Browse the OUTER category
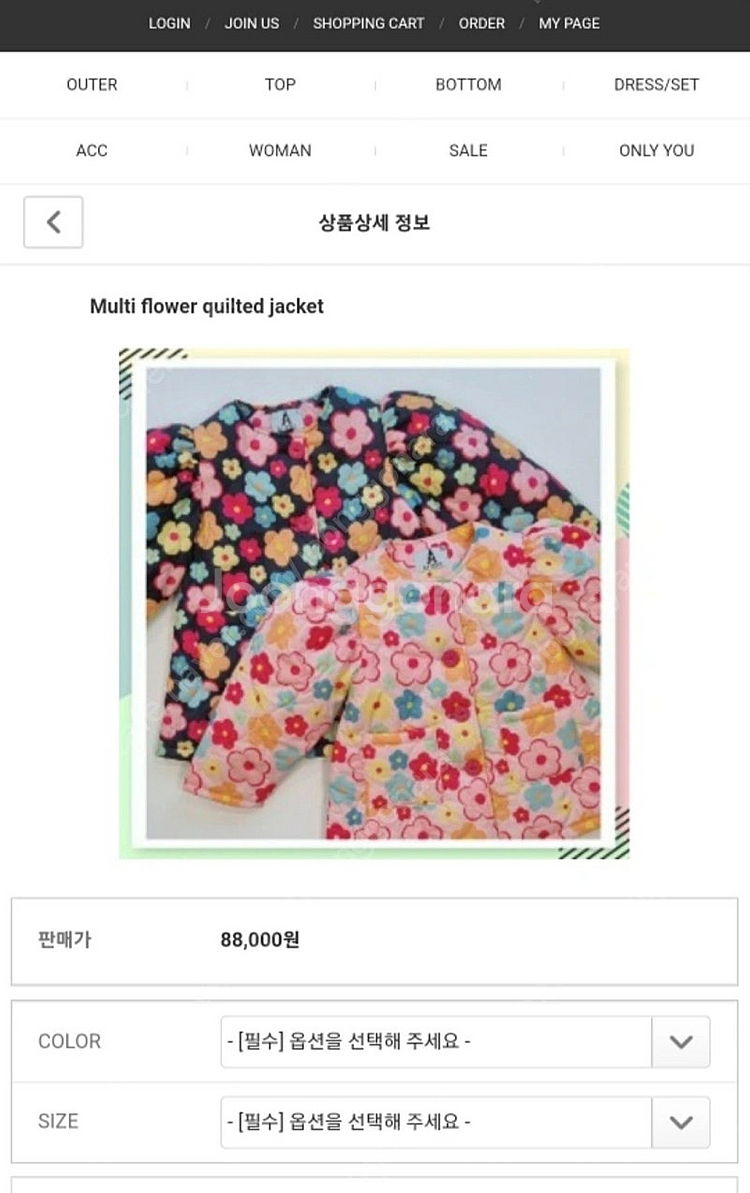The image size is (750, 1193). (92, 85)
